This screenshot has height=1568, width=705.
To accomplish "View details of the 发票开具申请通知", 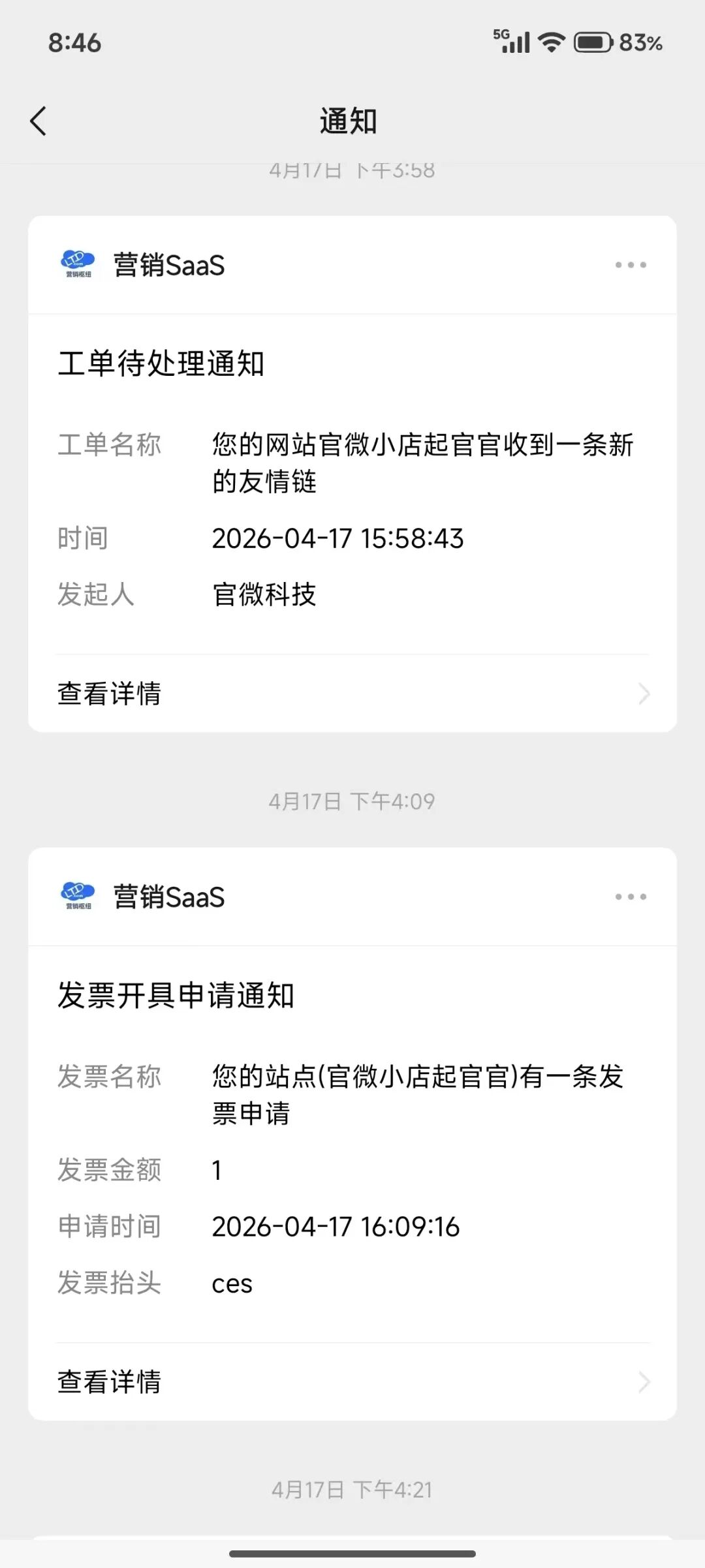I will click(x=352, y=1381).
